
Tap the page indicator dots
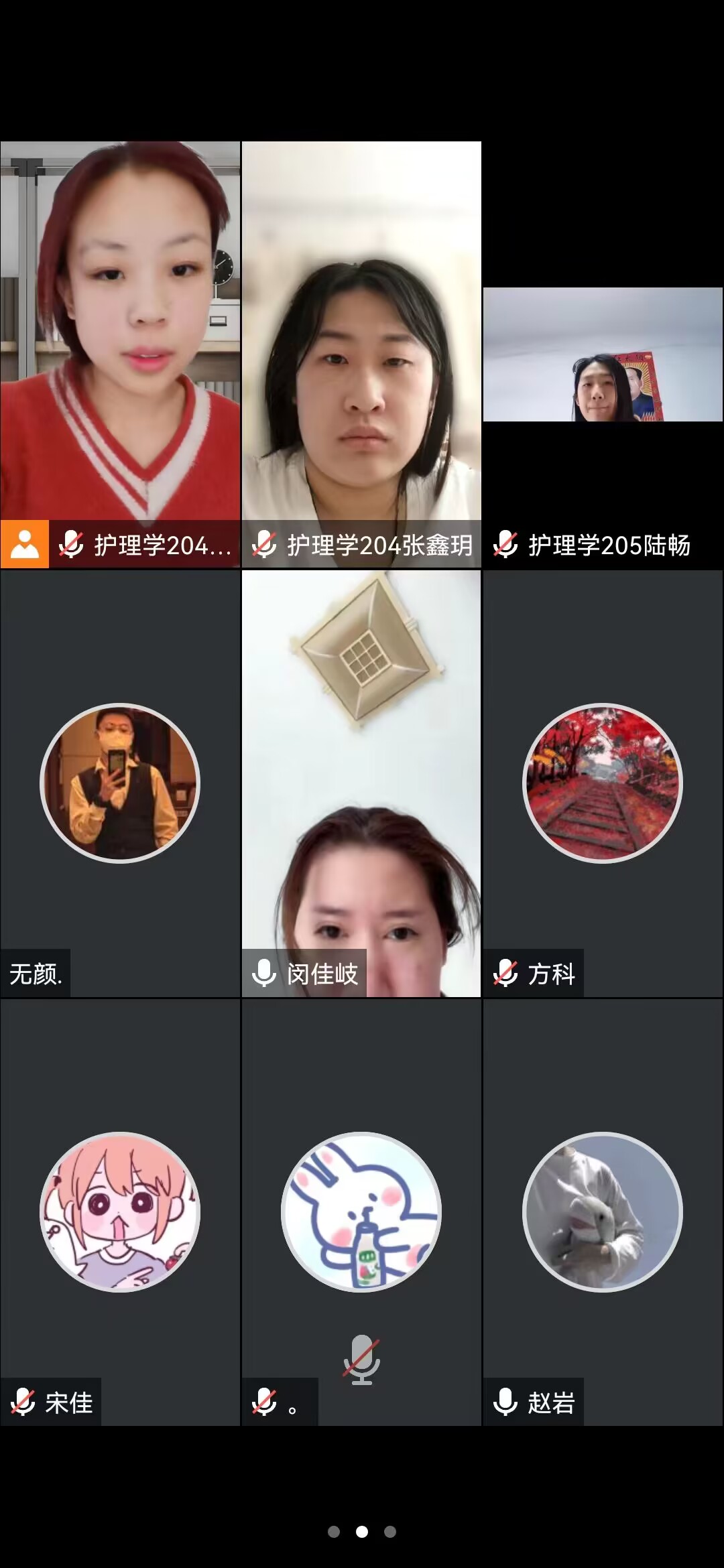click(362, 1532)
